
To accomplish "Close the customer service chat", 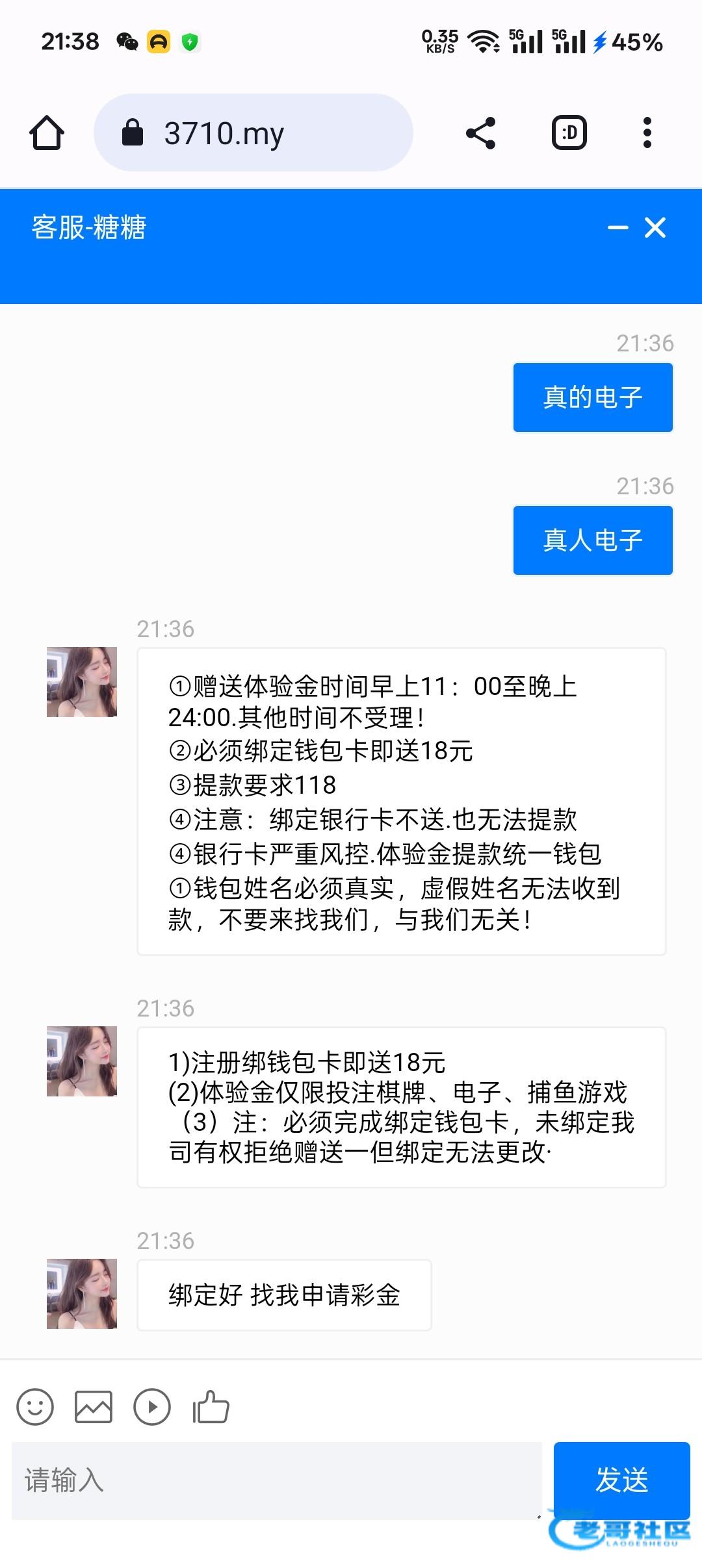I will tap(655, 228).
